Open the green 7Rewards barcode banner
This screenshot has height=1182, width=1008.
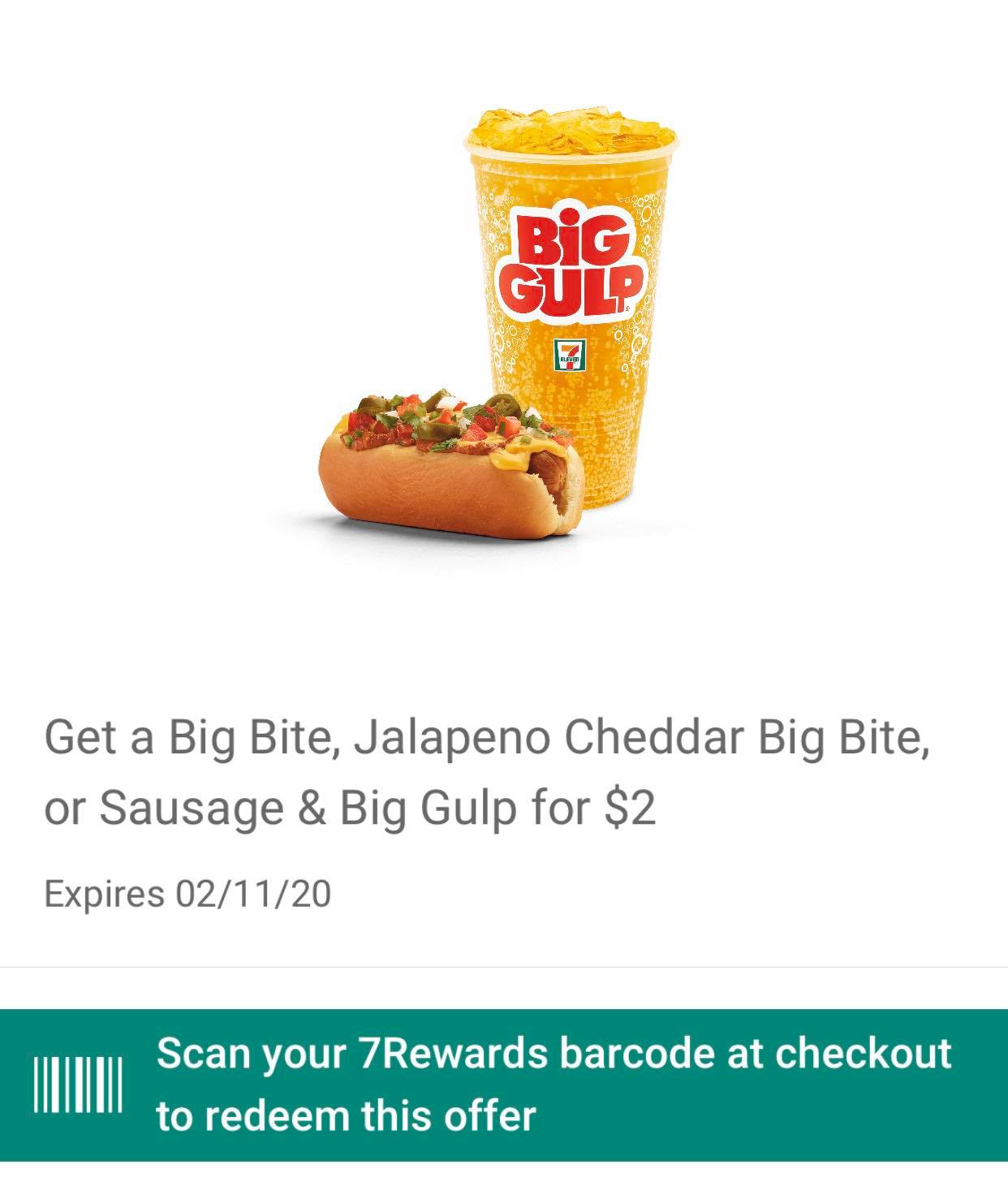[504, 1085]
